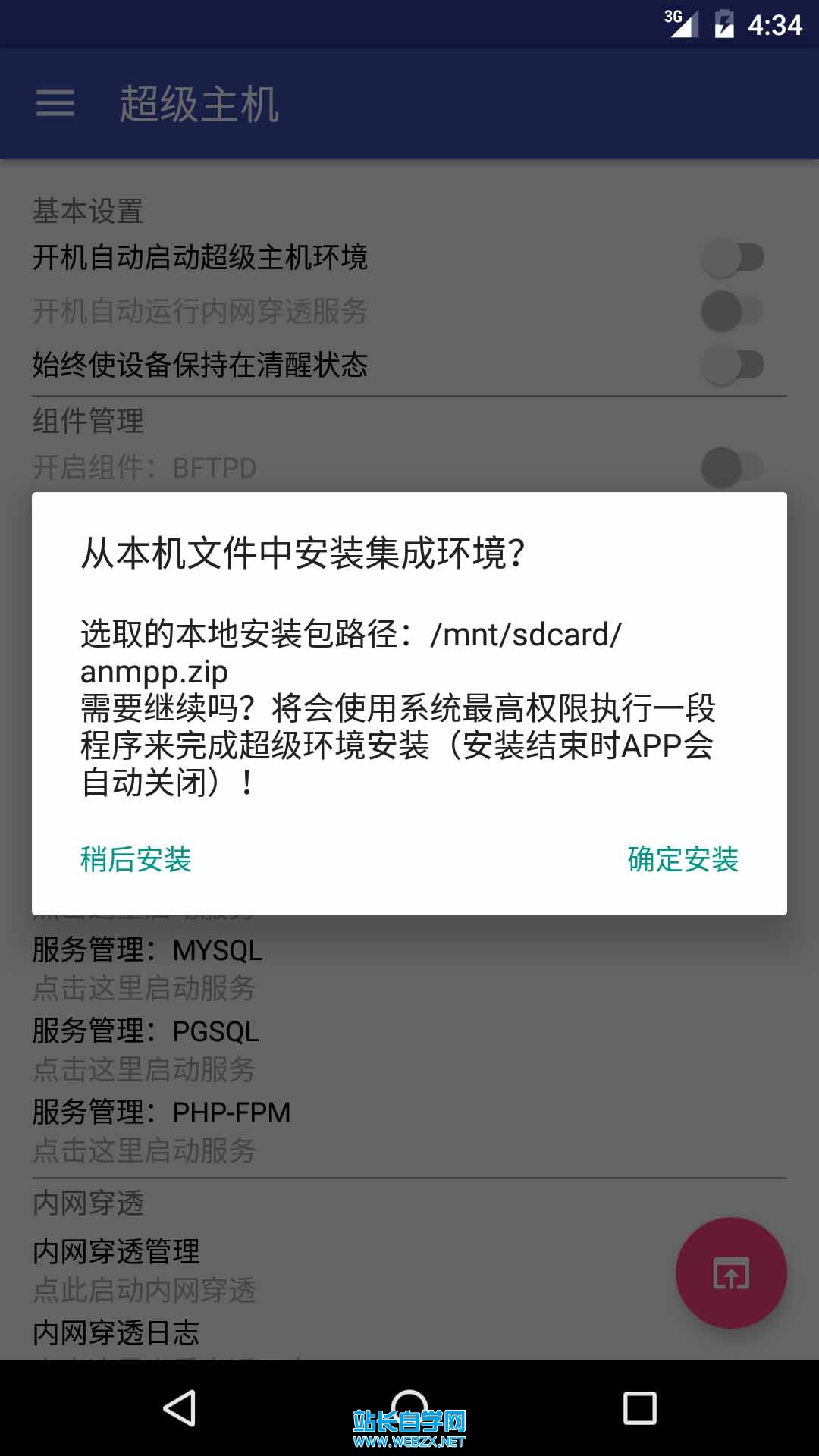
Task: Go back using the system back button
Action: [x=180, y=1408]
